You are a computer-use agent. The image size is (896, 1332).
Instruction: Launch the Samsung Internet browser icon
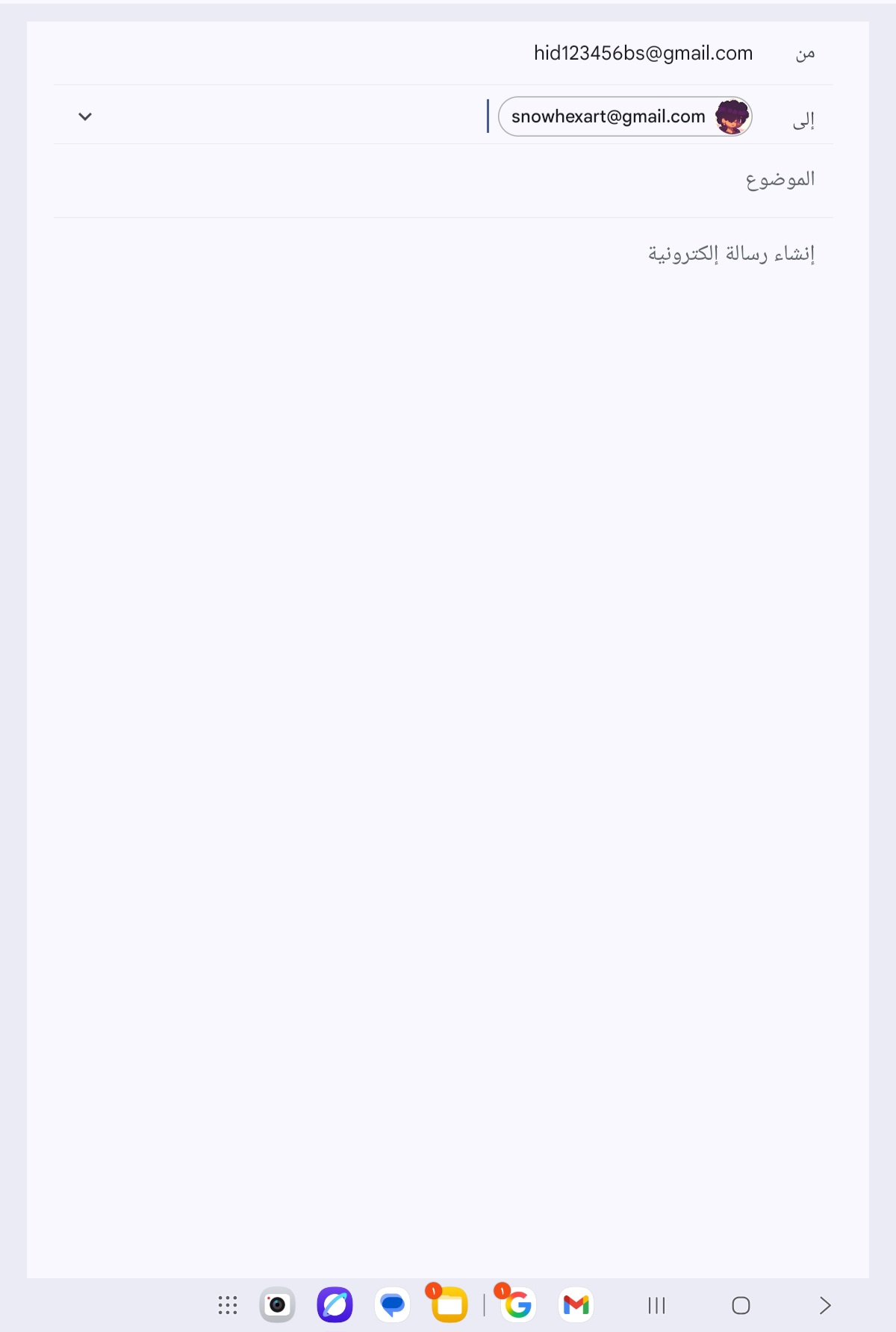335,1304
